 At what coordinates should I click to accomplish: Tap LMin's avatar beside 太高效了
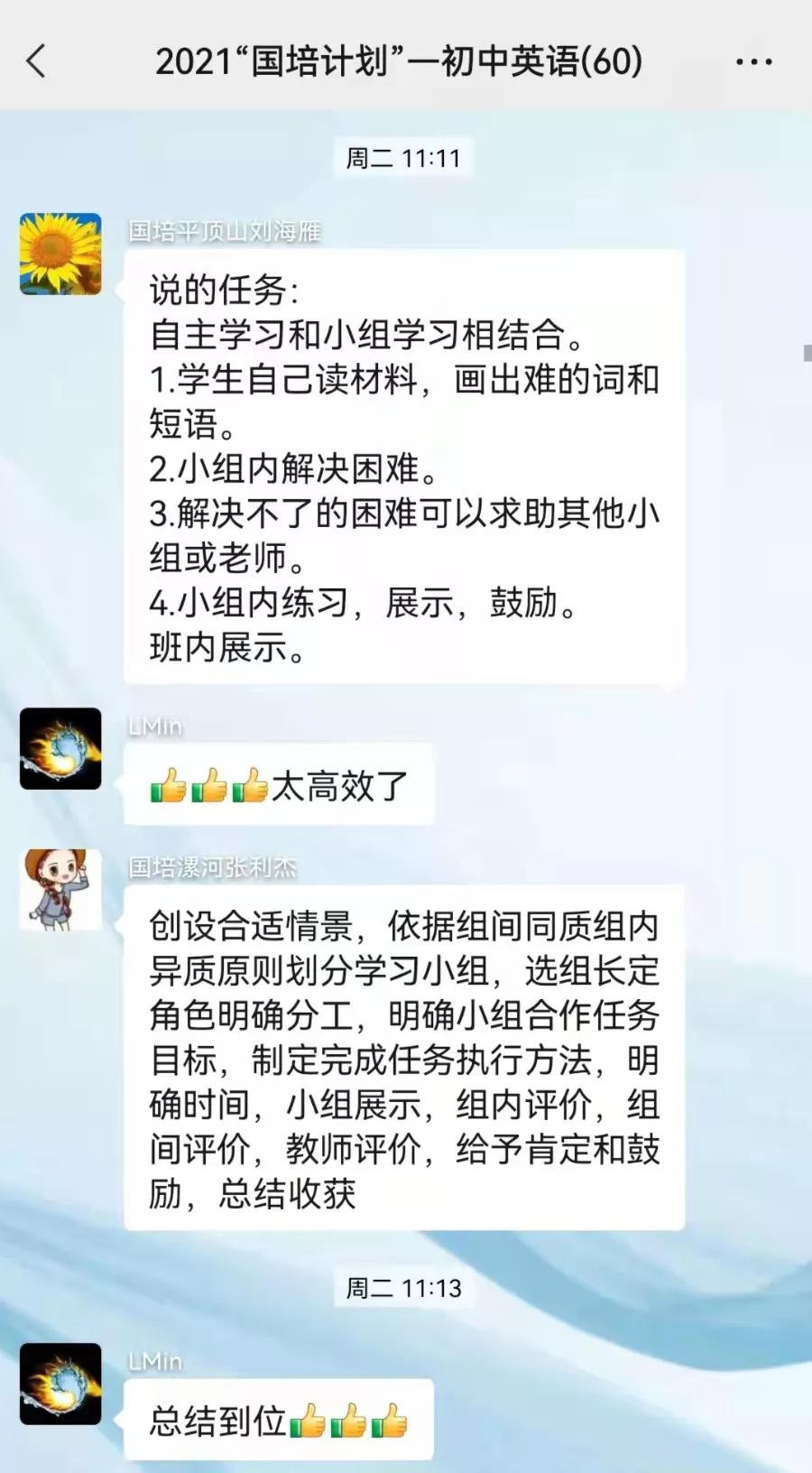click(x=60, y=748)
